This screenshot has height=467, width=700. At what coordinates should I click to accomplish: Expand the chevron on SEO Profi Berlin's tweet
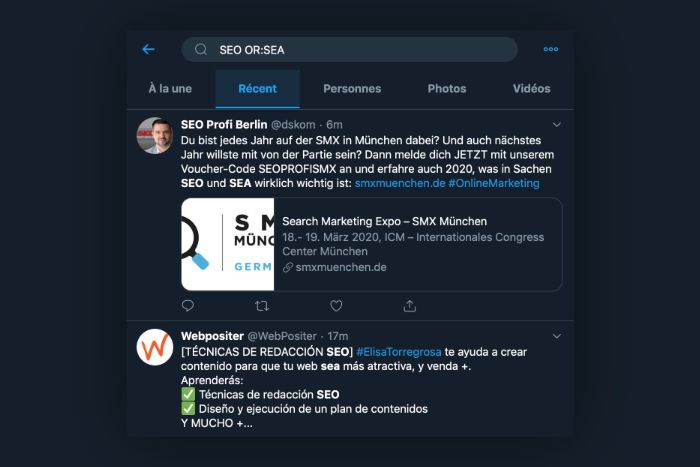point(557,125)
